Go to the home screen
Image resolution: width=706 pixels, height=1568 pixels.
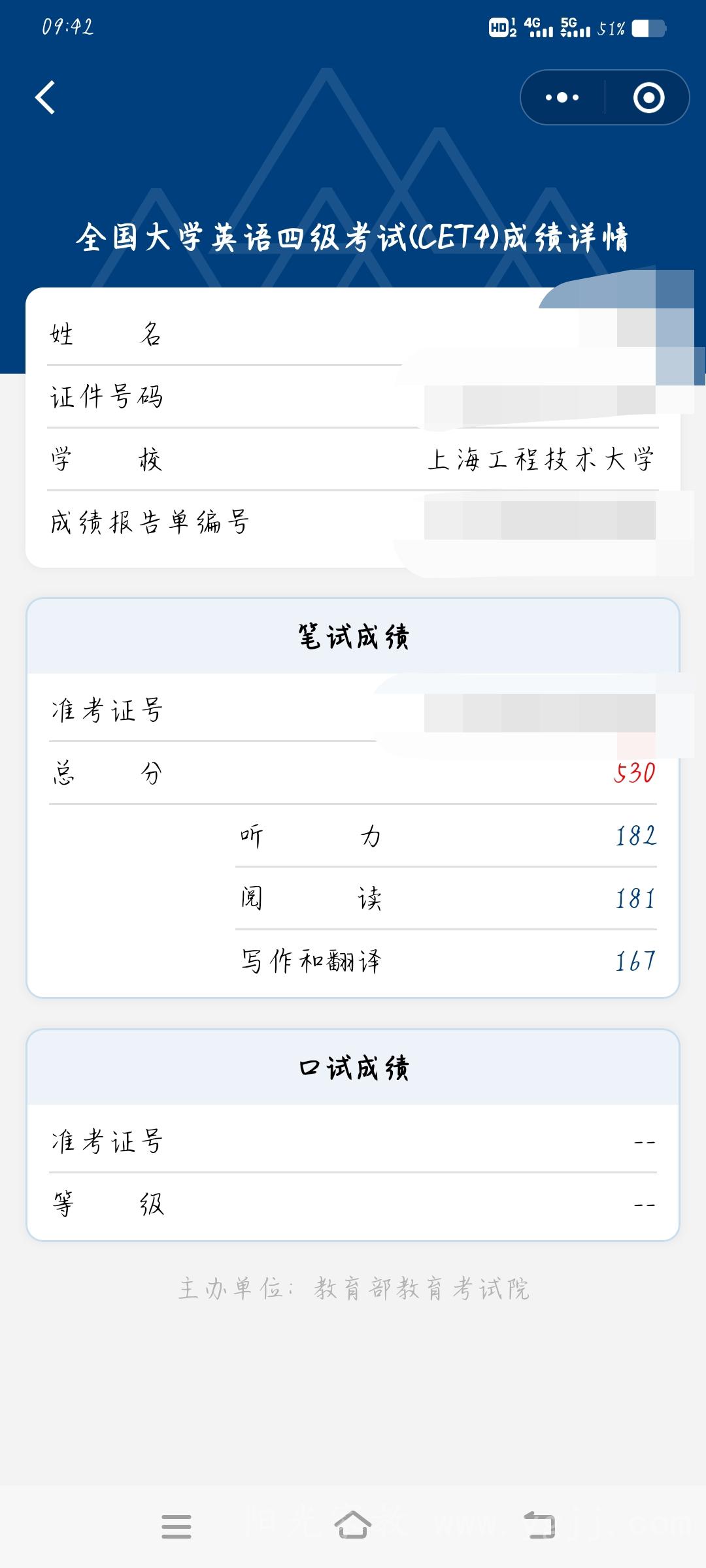353,1526
